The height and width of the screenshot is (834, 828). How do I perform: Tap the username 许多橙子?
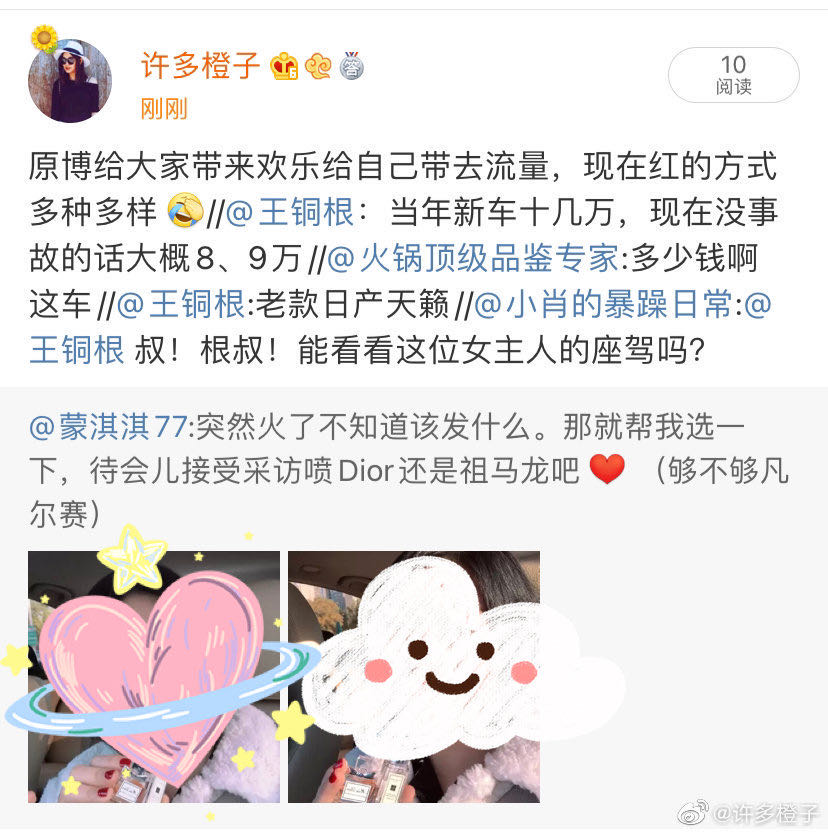[201, 66]
